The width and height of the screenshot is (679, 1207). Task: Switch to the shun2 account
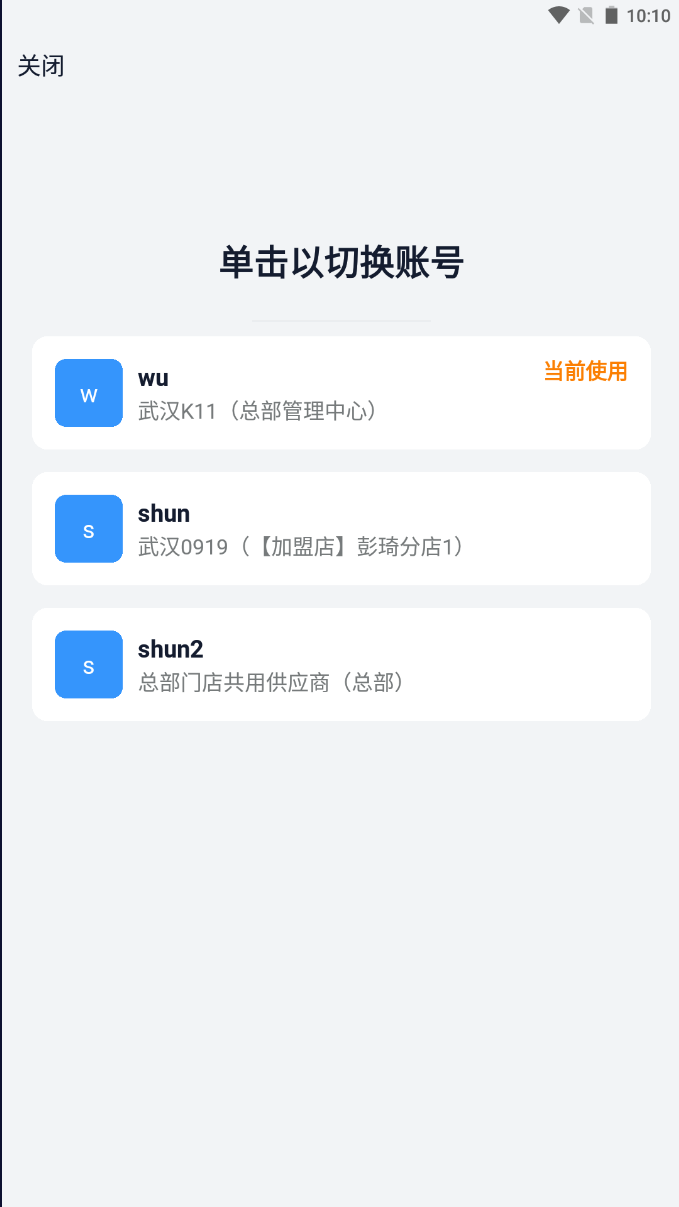tap(341, 665)
